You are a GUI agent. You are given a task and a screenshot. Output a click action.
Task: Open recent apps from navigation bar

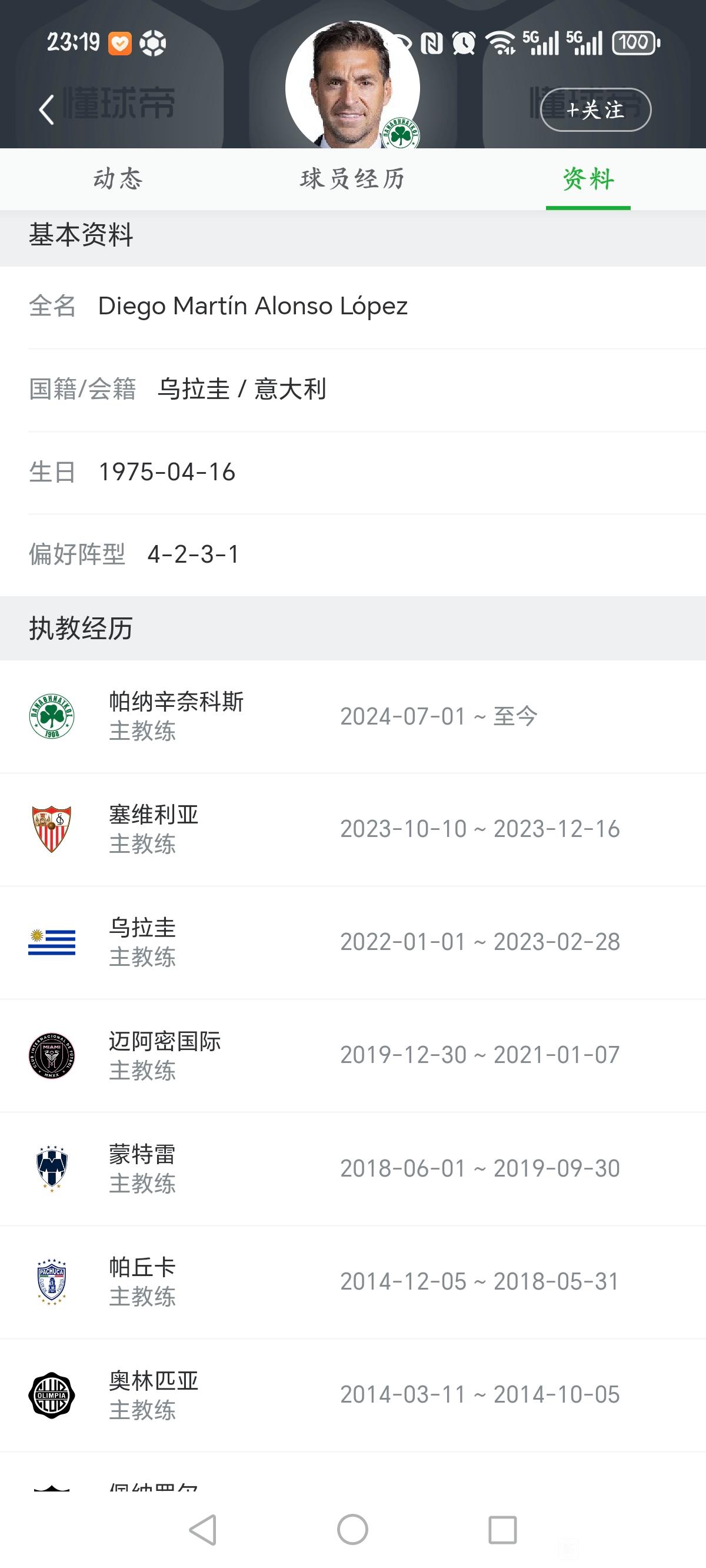click(x=502, y=1530)
